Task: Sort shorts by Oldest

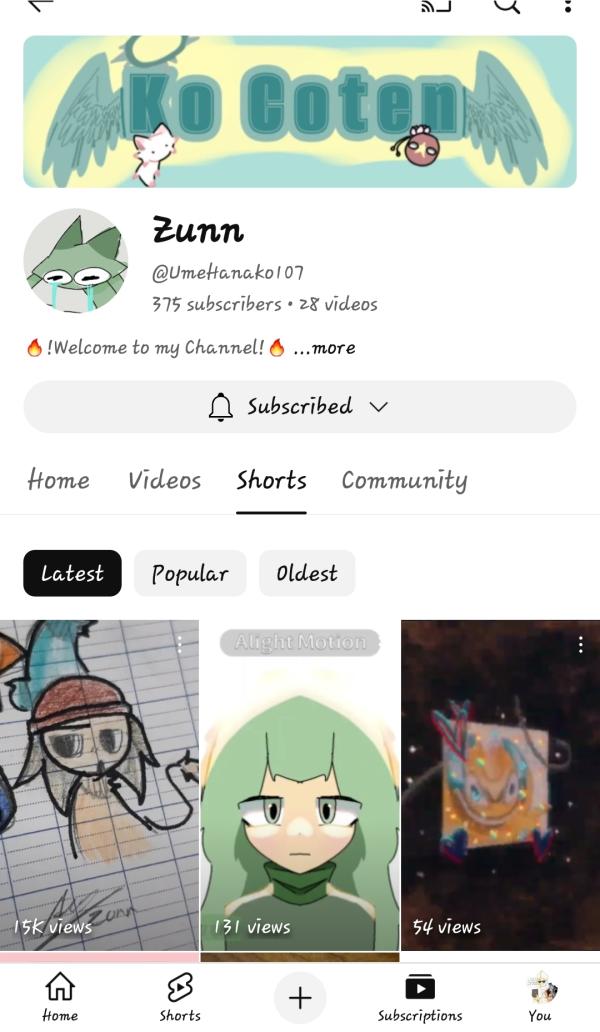Action: pos(307,574)
